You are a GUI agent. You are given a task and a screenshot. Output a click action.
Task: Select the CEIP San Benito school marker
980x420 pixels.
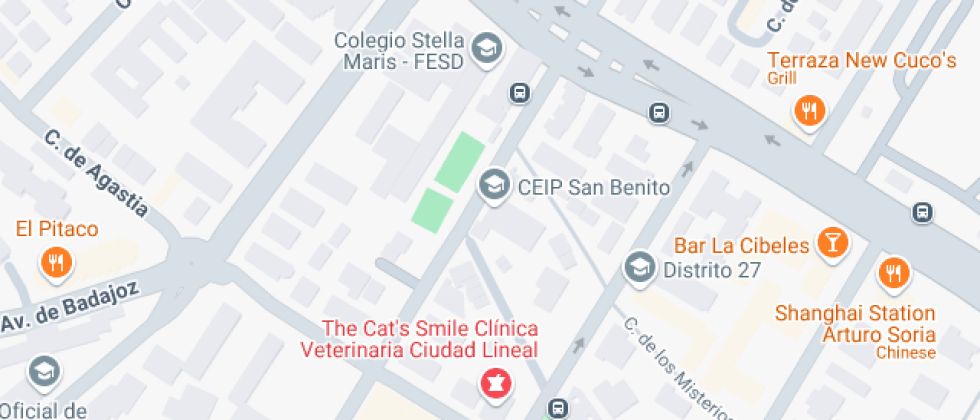(x=492, y=185)
